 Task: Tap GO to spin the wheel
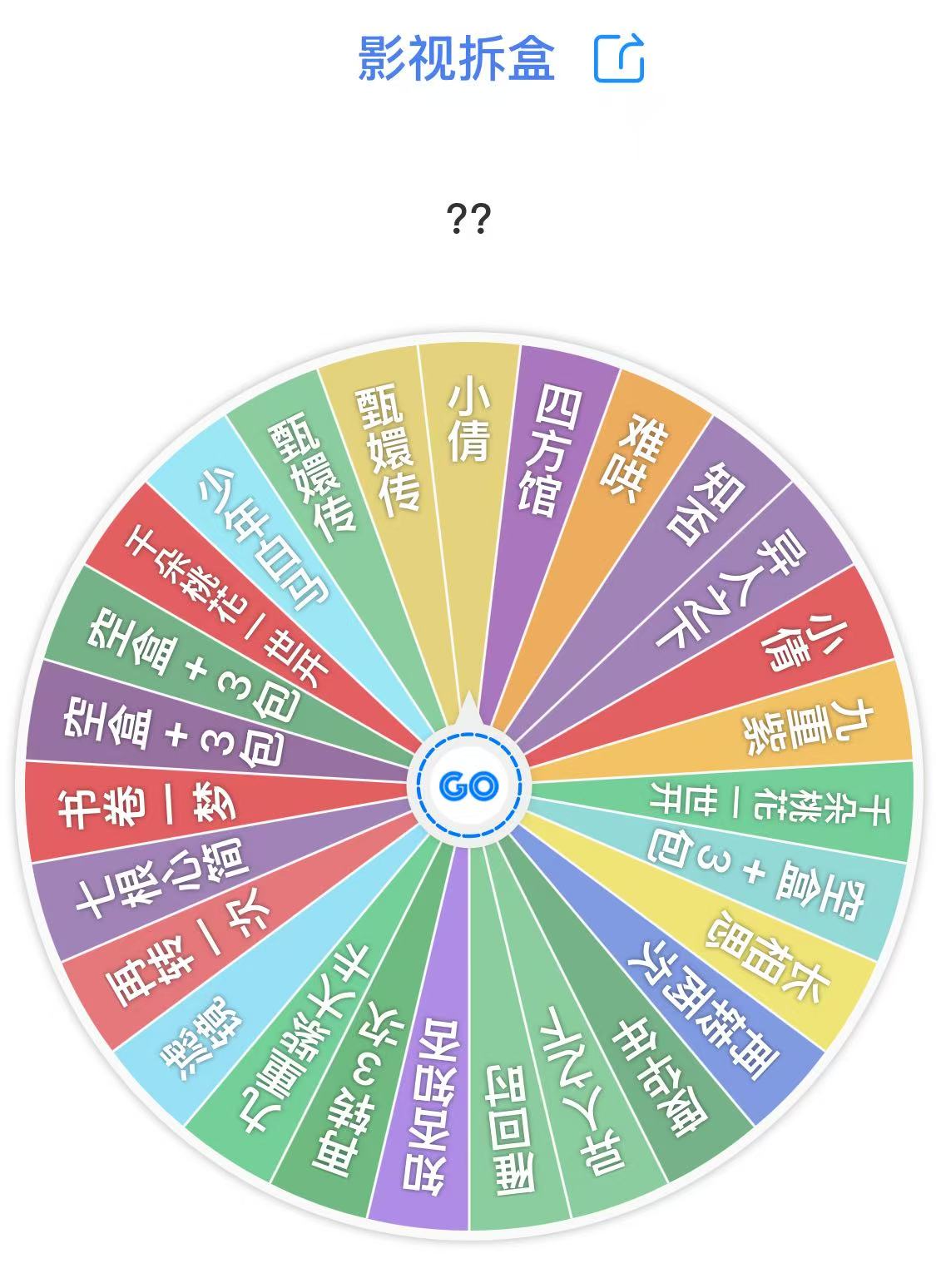click(468, 785)
